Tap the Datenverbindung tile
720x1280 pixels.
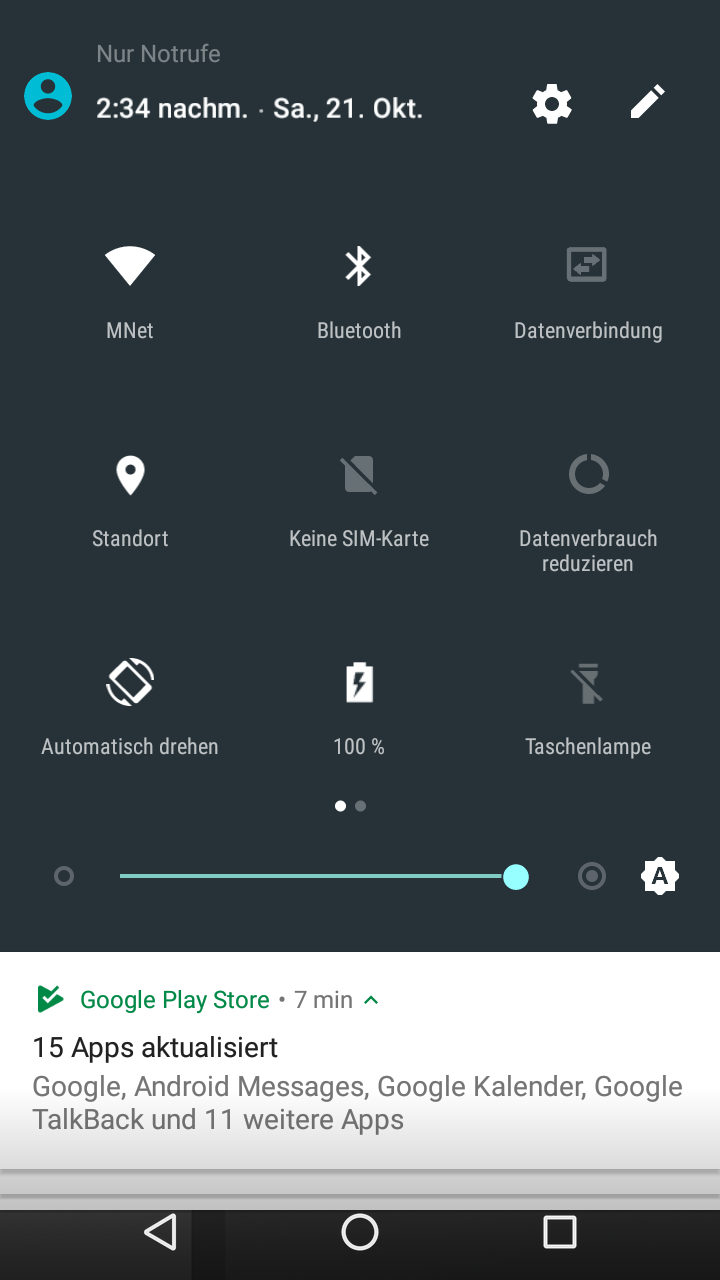(587, 266)
